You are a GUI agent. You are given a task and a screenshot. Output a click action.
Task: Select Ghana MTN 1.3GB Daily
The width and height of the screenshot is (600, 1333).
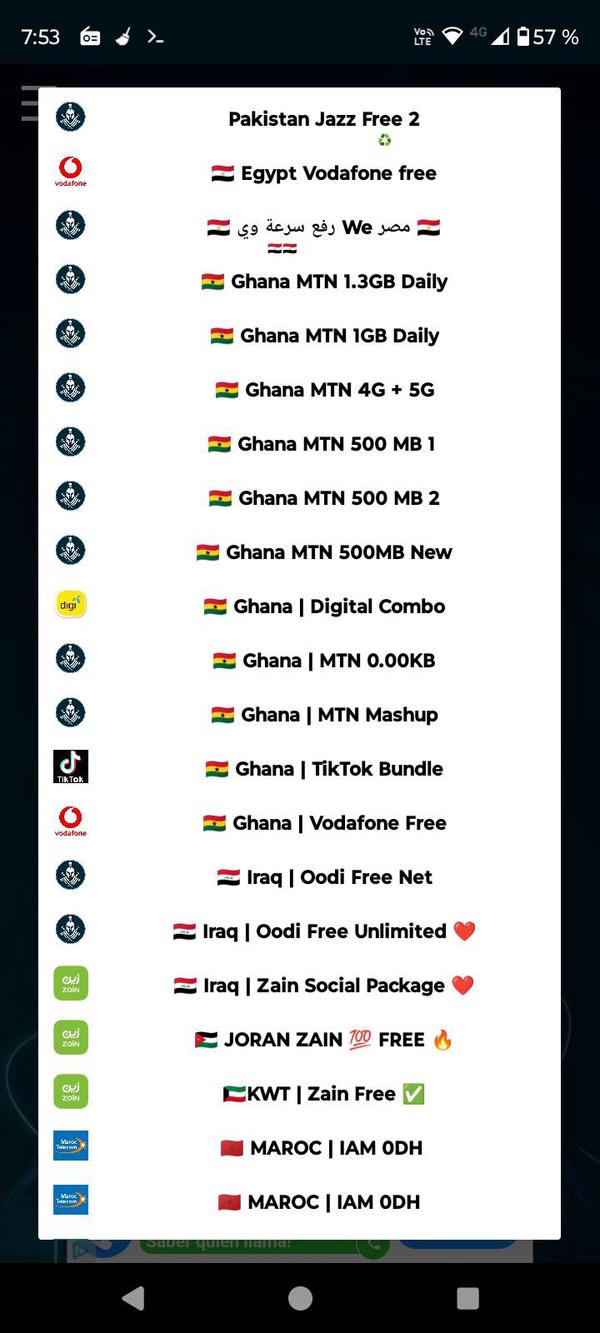coord(323,281)
